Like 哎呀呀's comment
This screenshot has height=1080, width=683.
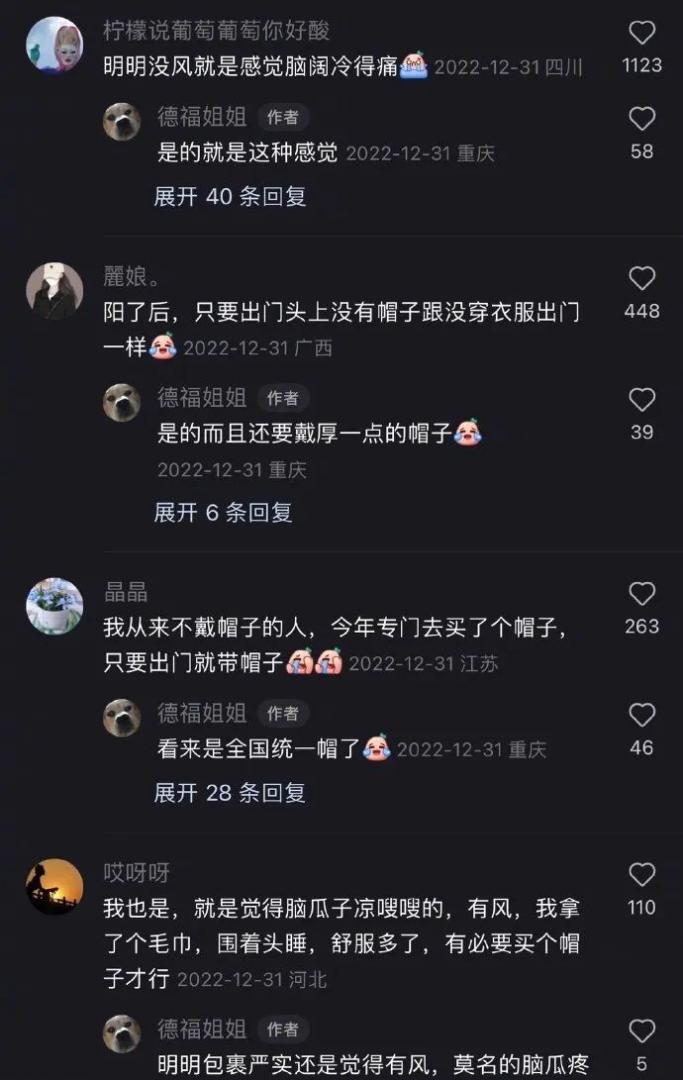642,875
